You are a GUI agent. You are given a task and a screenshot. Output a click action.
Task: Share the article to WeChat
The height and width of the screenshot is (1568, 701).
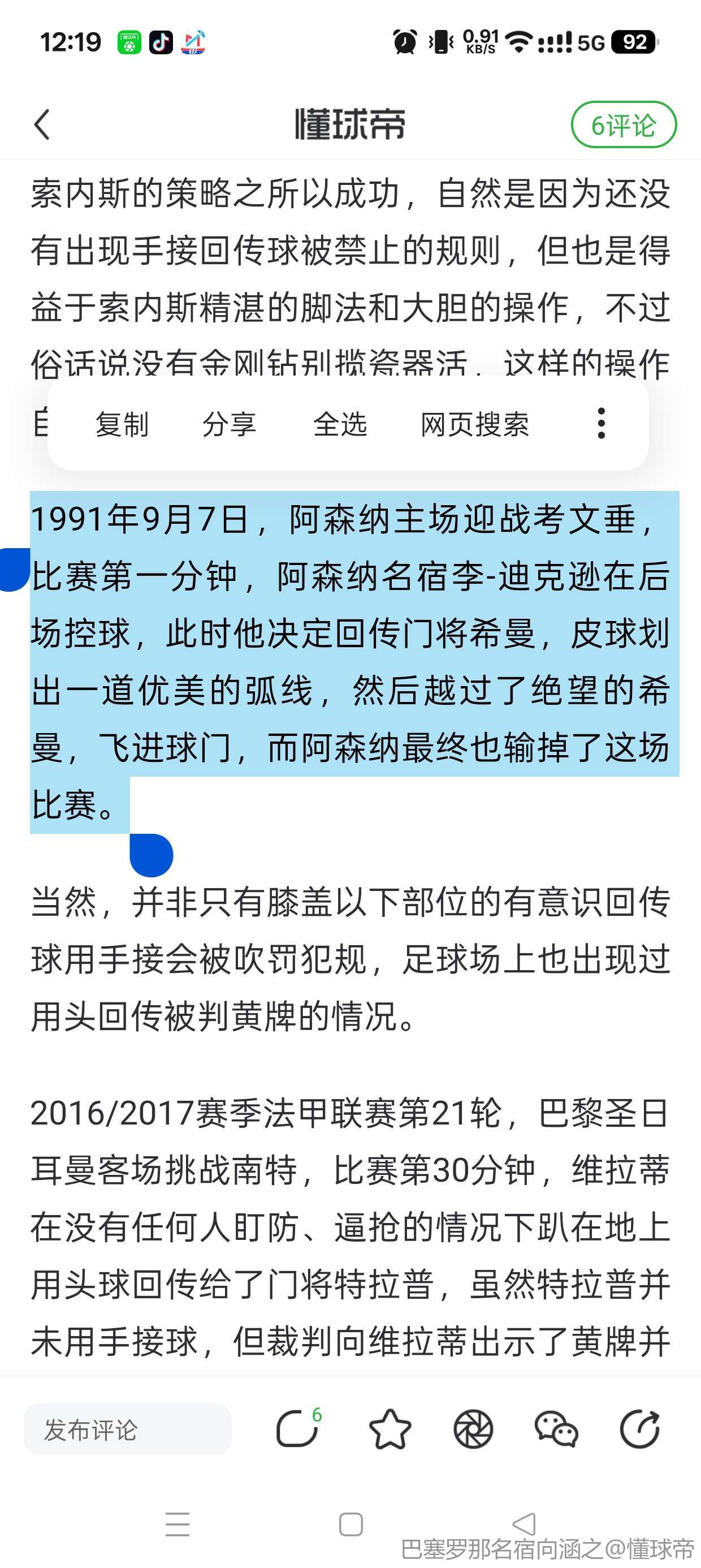point(556,1429)
